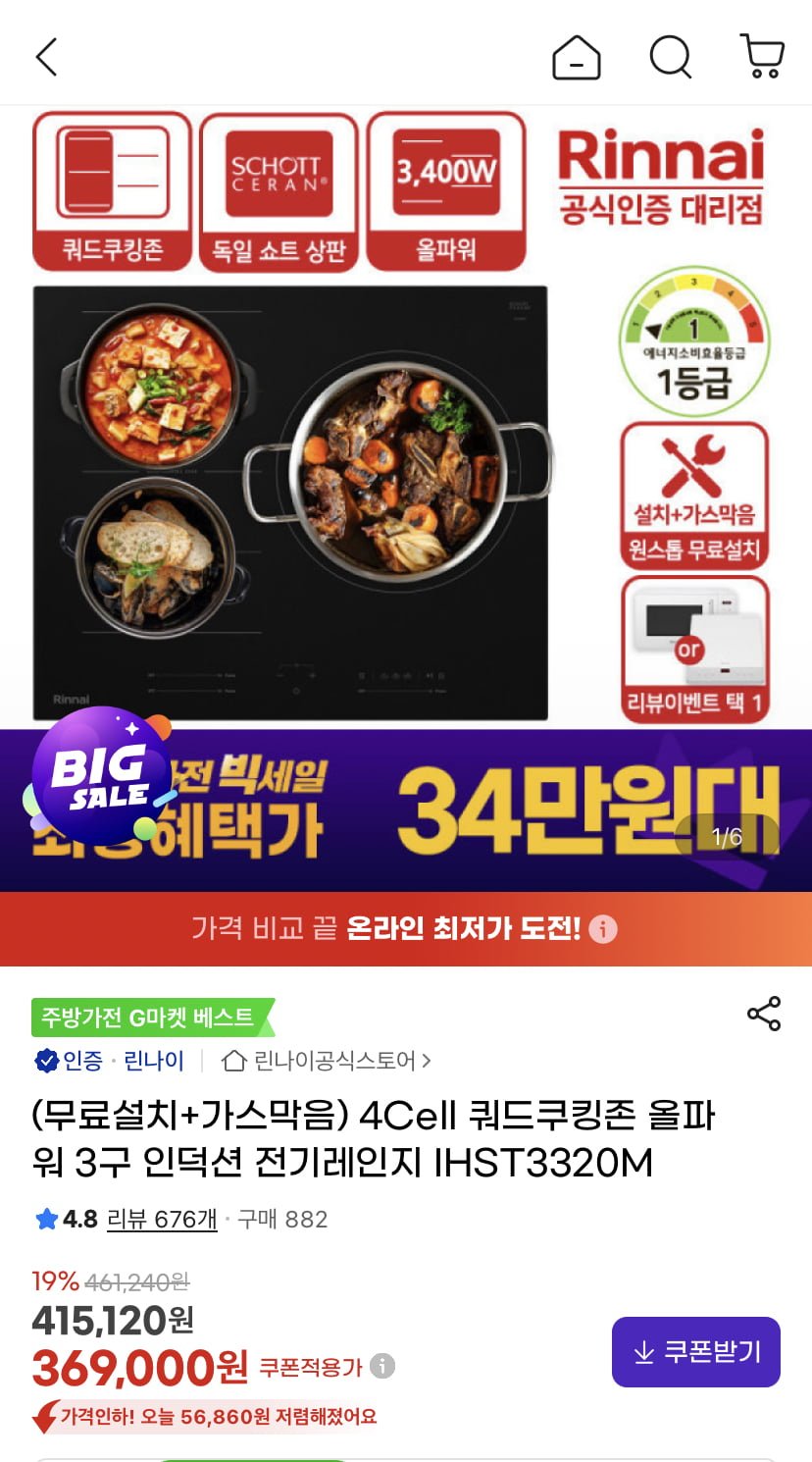Open search from the top bar
Screen dimensions: 812x1462
click(671, 57)
